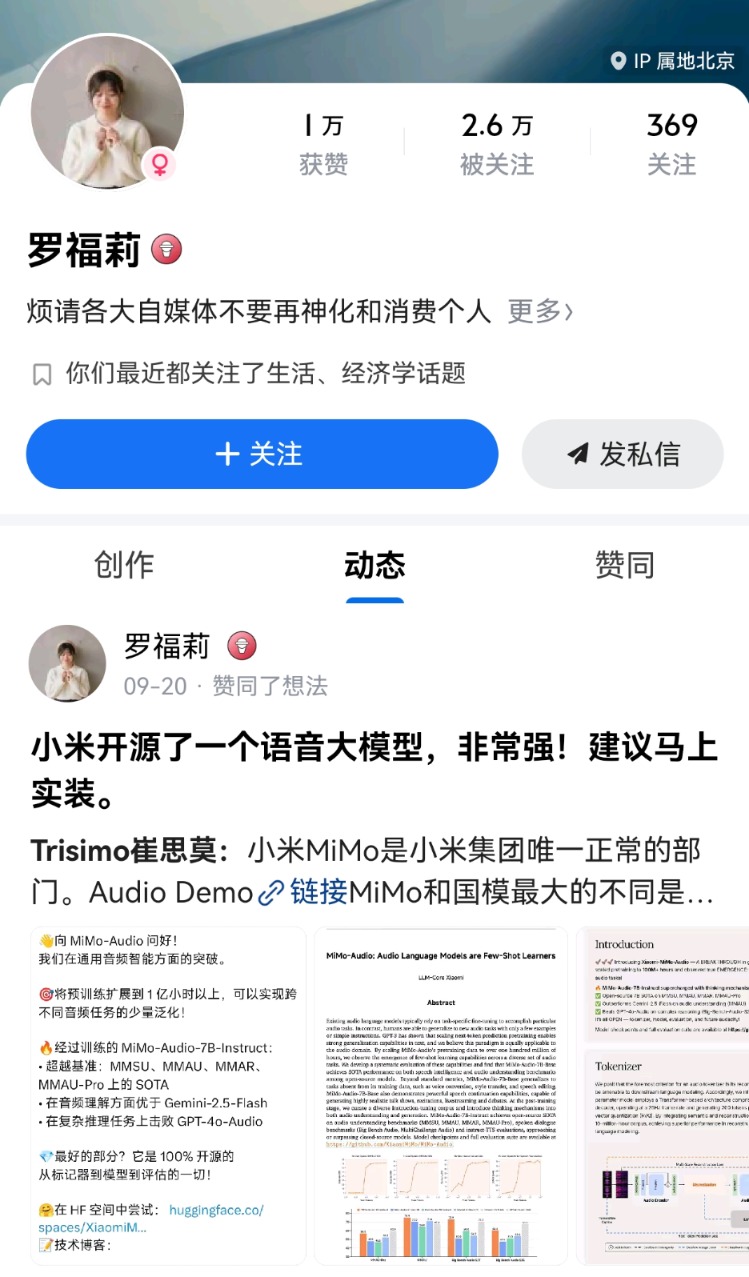The height and width of the screenshot is (1277, 749).
Task: Open topics row 你们最近都关注了生活、经济学话题
Action: point(265,373)
